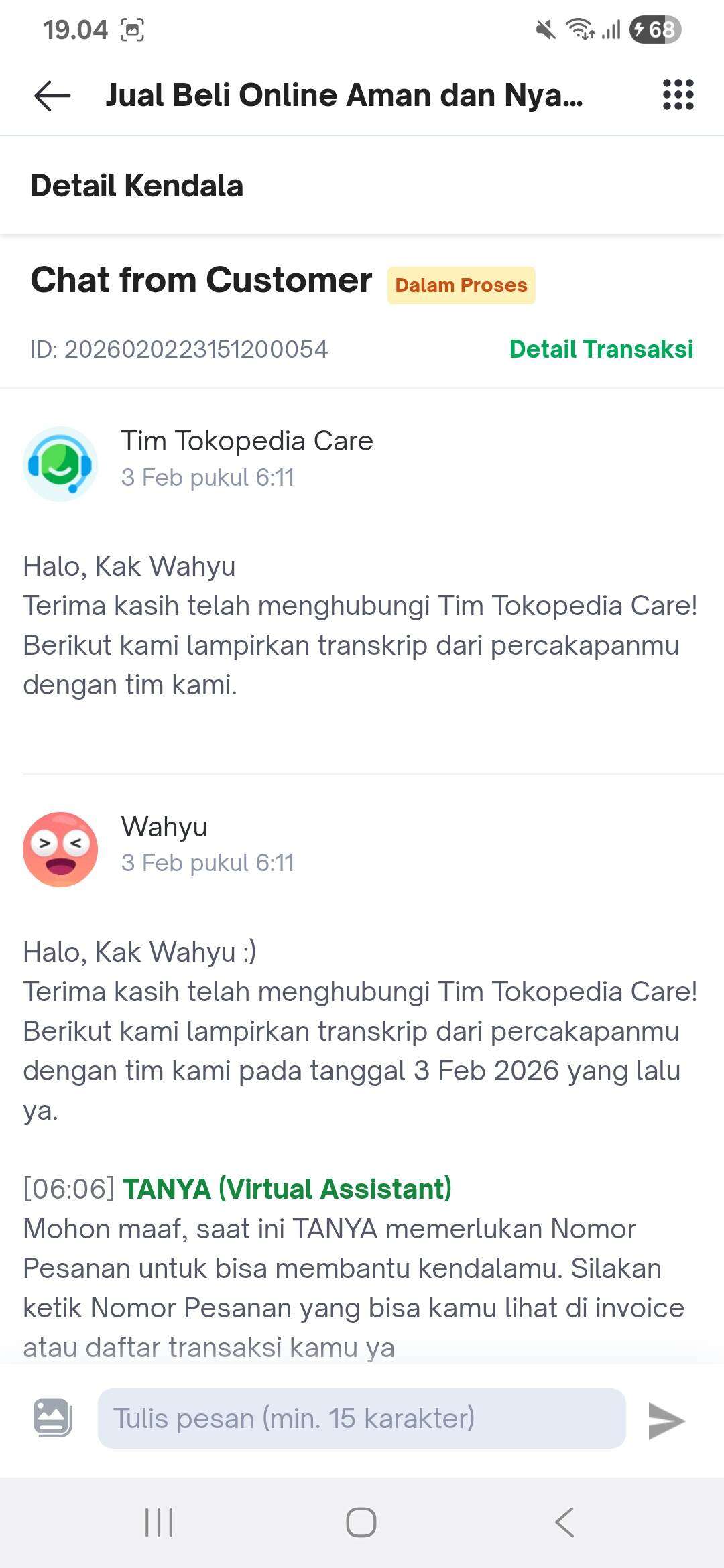Focus the Tulis pesan message field
The width and height of the screenshot is (724, 1568).
click(x=361, y=1419)
